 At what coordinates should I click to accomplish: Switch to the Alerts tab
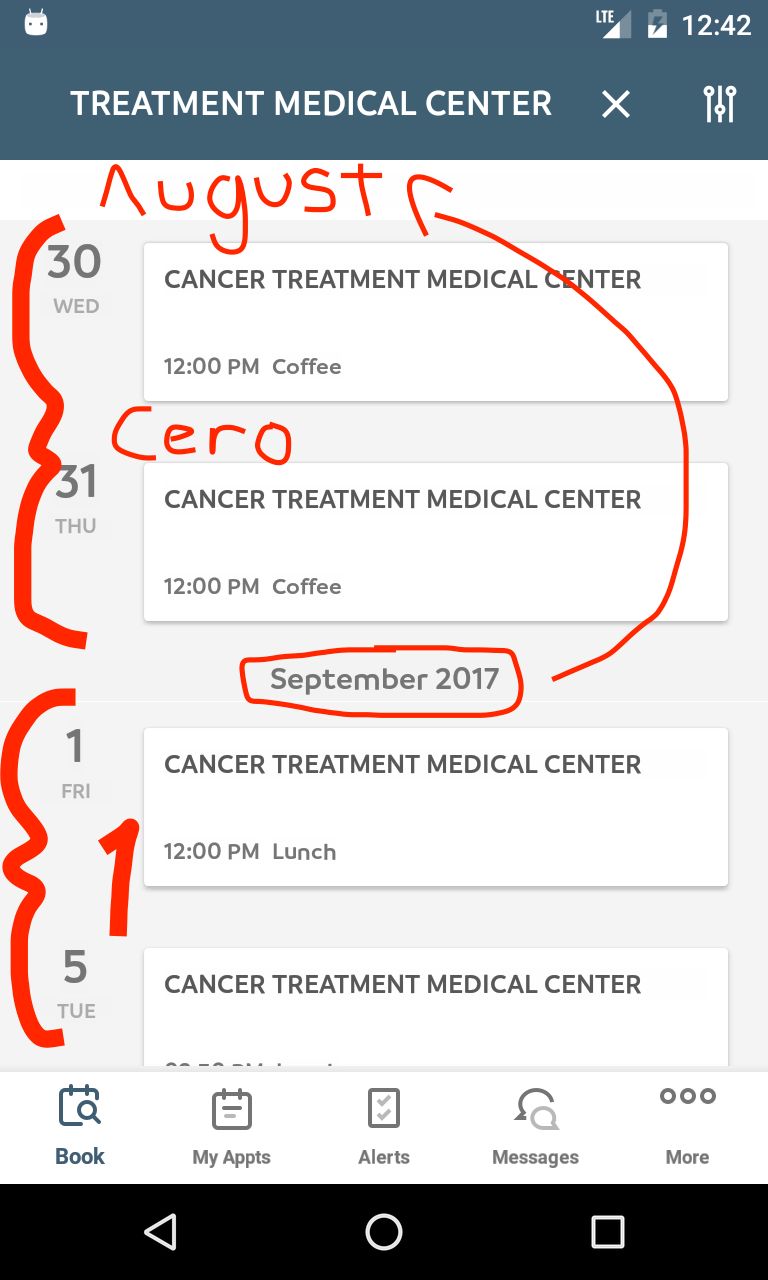[x=384, y=1128]
